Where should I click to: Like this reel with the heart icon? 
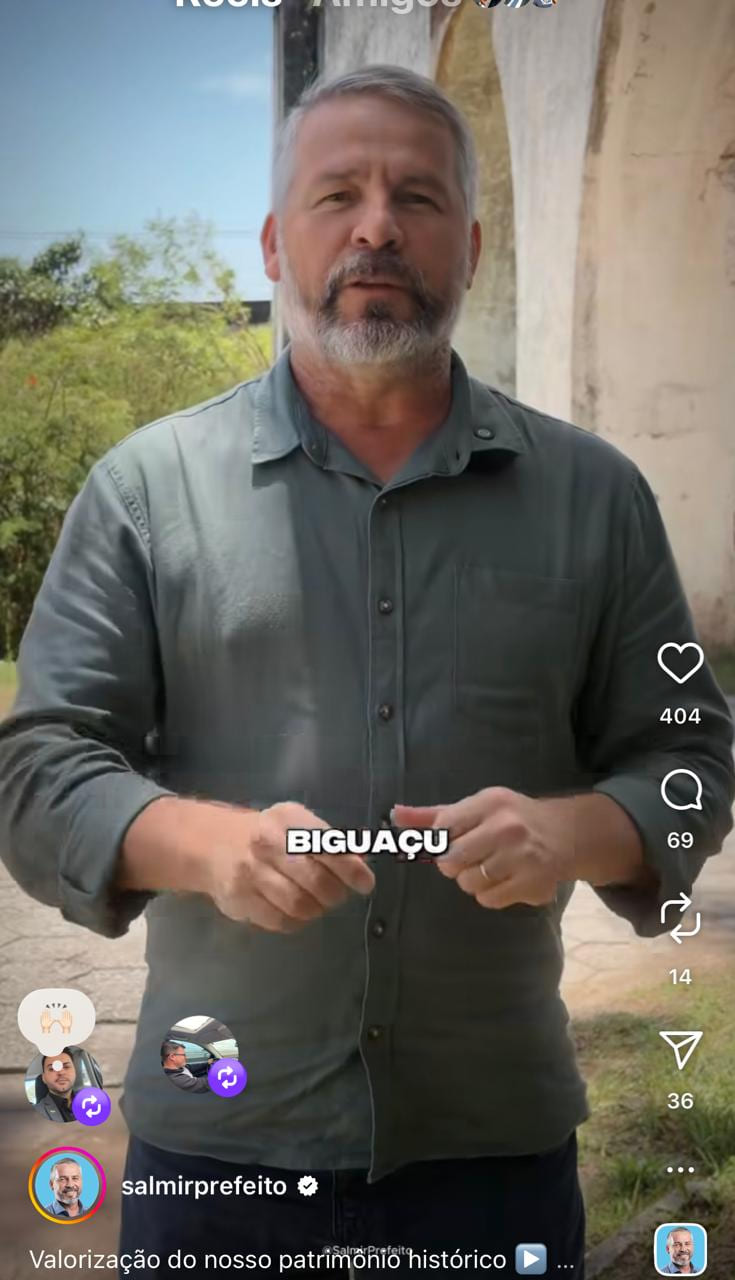click(x=680, y=663)
